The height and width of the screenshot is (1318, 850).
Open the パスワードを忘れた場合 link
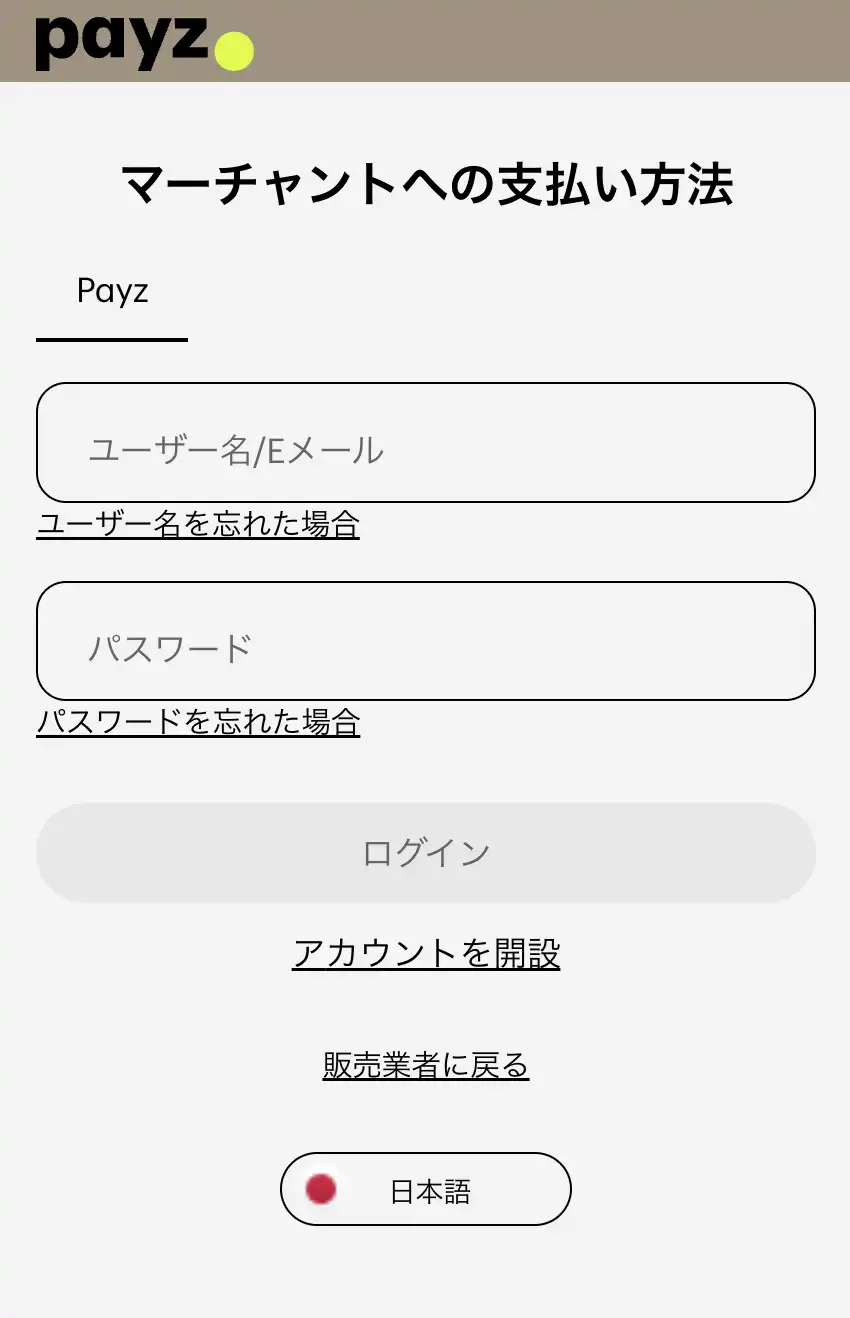point(198,721)
